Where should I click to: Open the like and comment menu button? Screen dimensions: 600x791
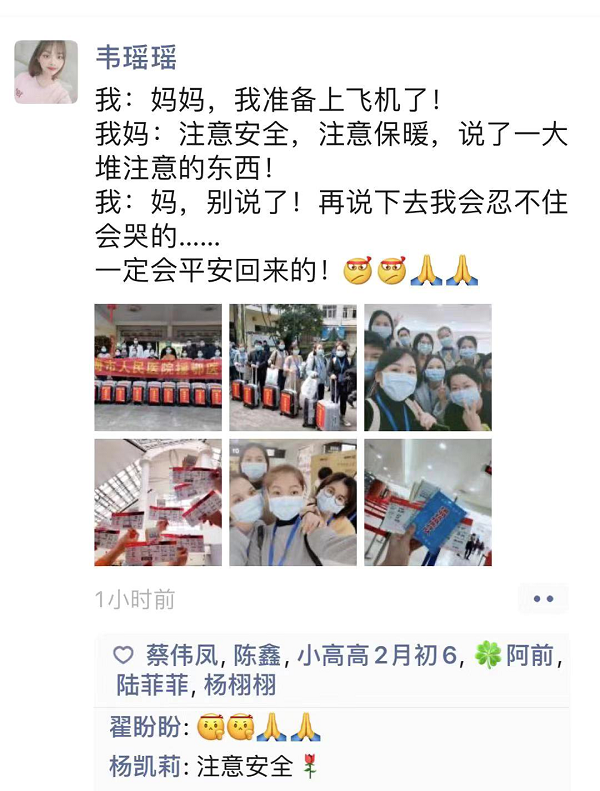[x=543, y=598]
